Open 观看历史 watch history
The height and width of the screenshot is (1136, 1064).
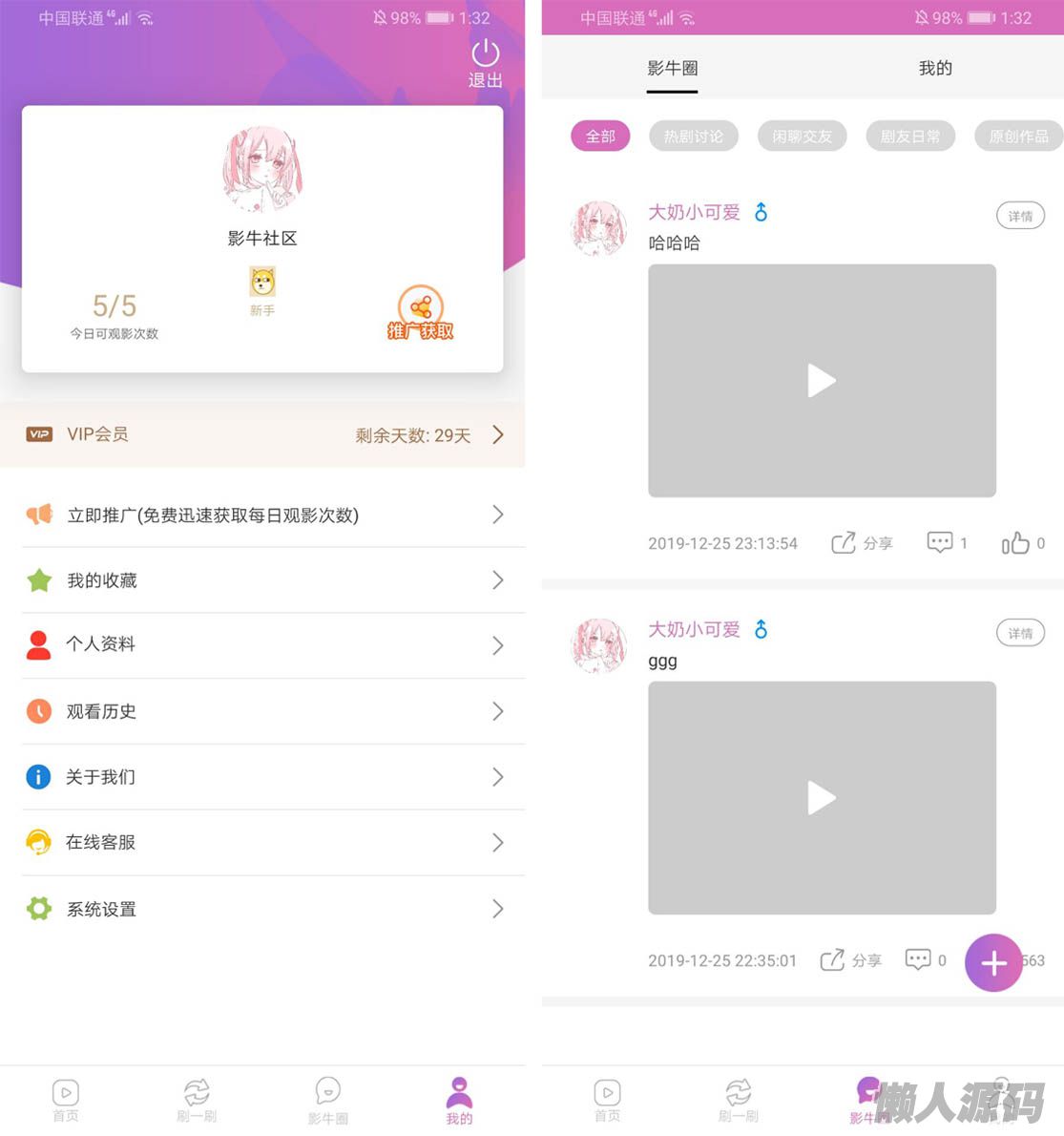pyautogui.click(x=262, y=711)
